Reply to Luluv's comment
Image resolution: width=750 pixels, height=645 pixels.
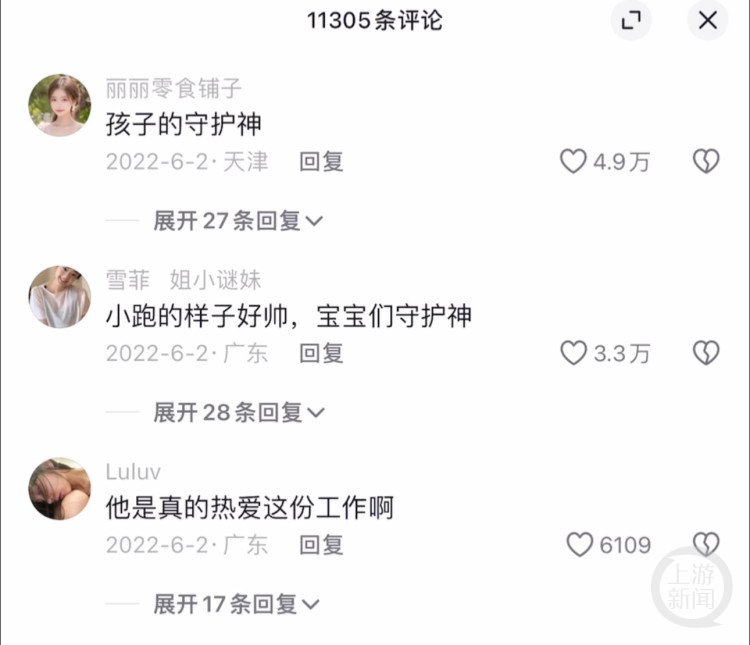pyautogui.click(x=321, y=545)
